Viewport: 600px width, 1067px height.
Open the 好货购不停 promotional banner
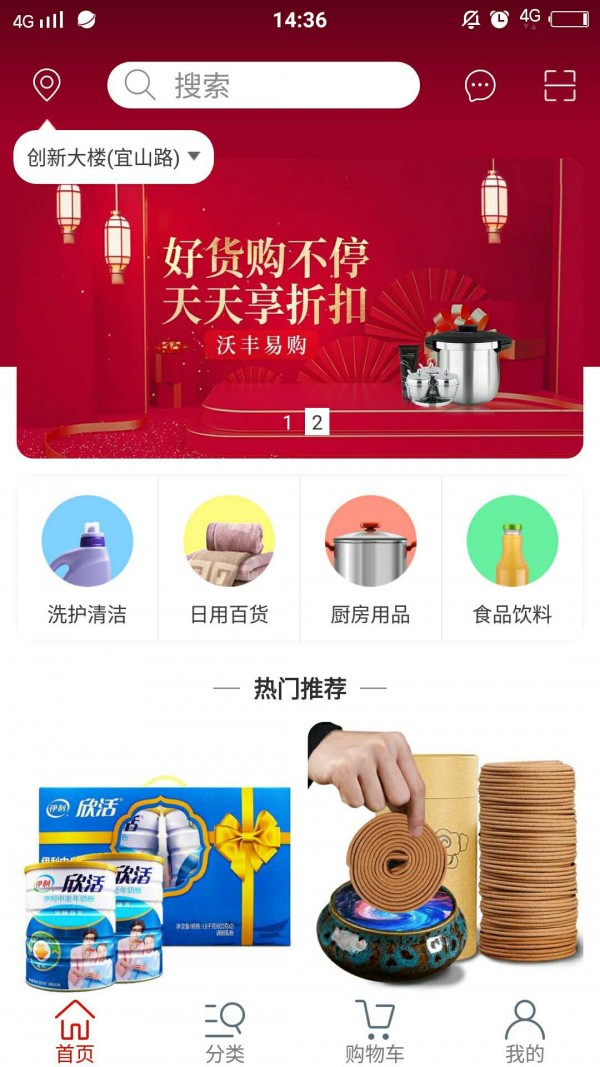coord(300,300)
